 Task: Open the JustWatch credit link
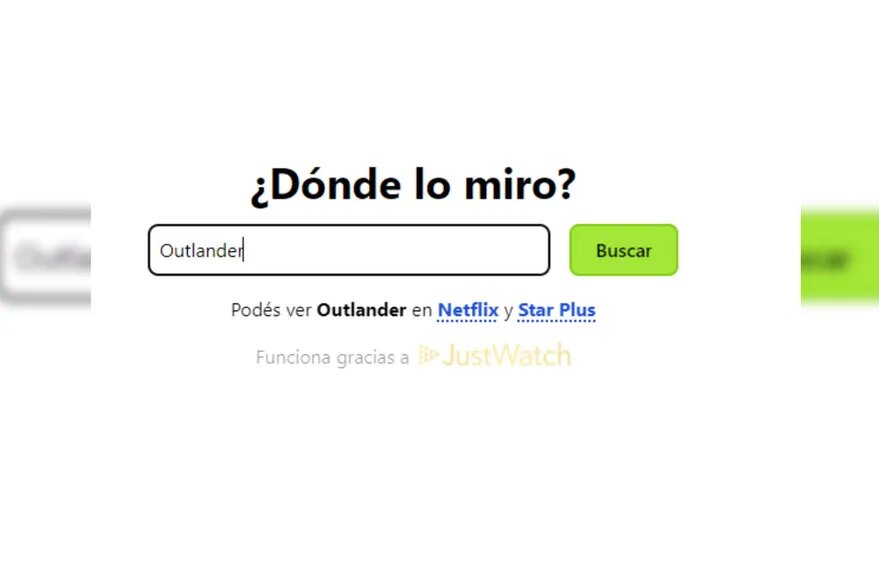495,355
